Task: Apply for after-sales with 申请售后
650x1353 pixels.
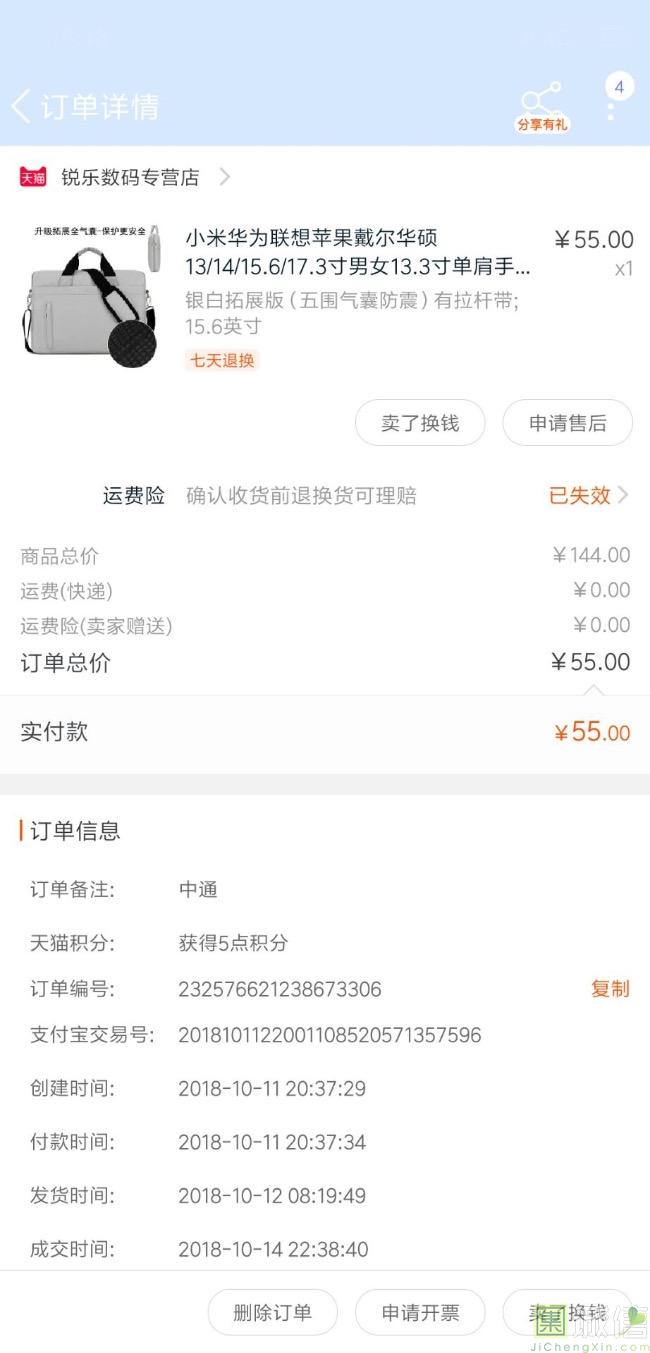Action: click(x=567, y=423)
